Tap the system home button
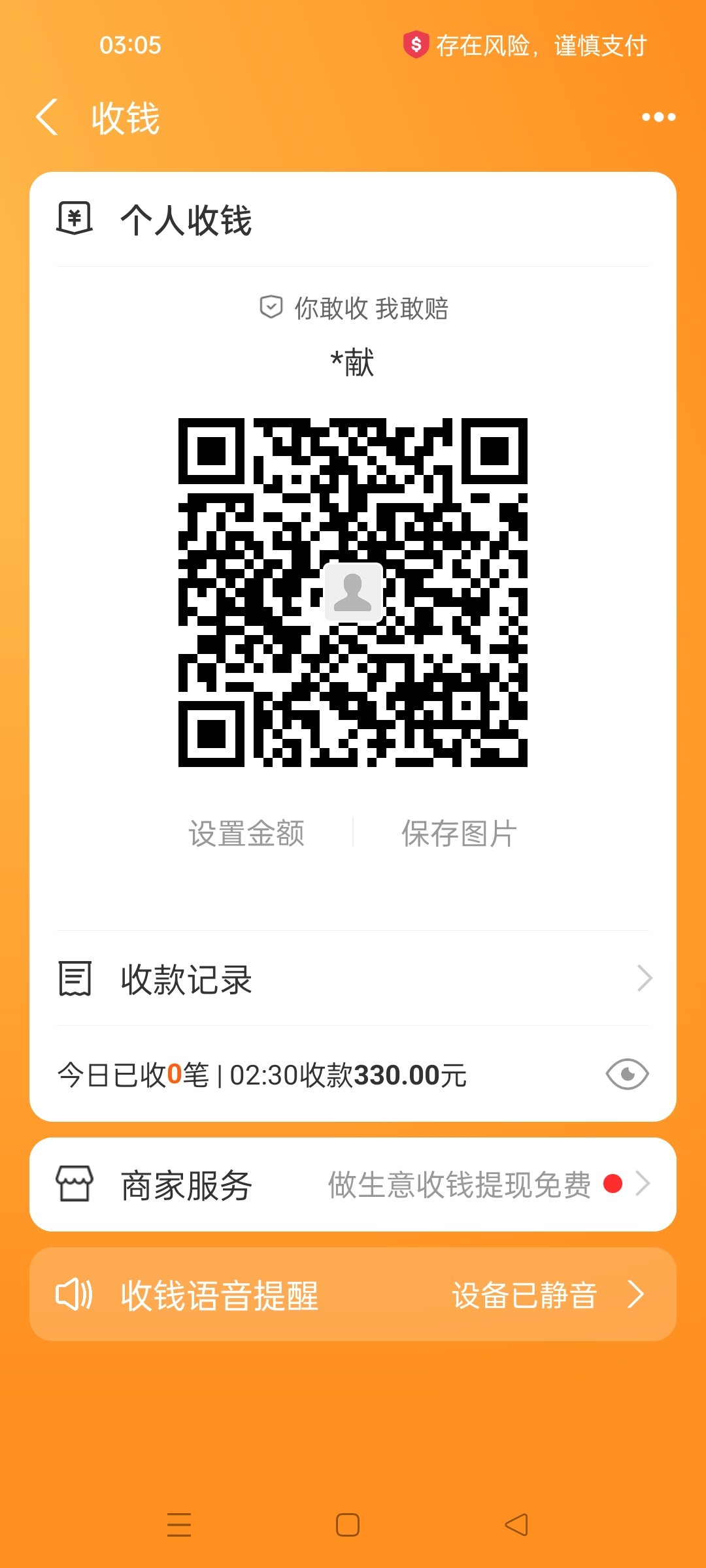The height and width of the screenshot is (1568, 706). point(348,1525)
